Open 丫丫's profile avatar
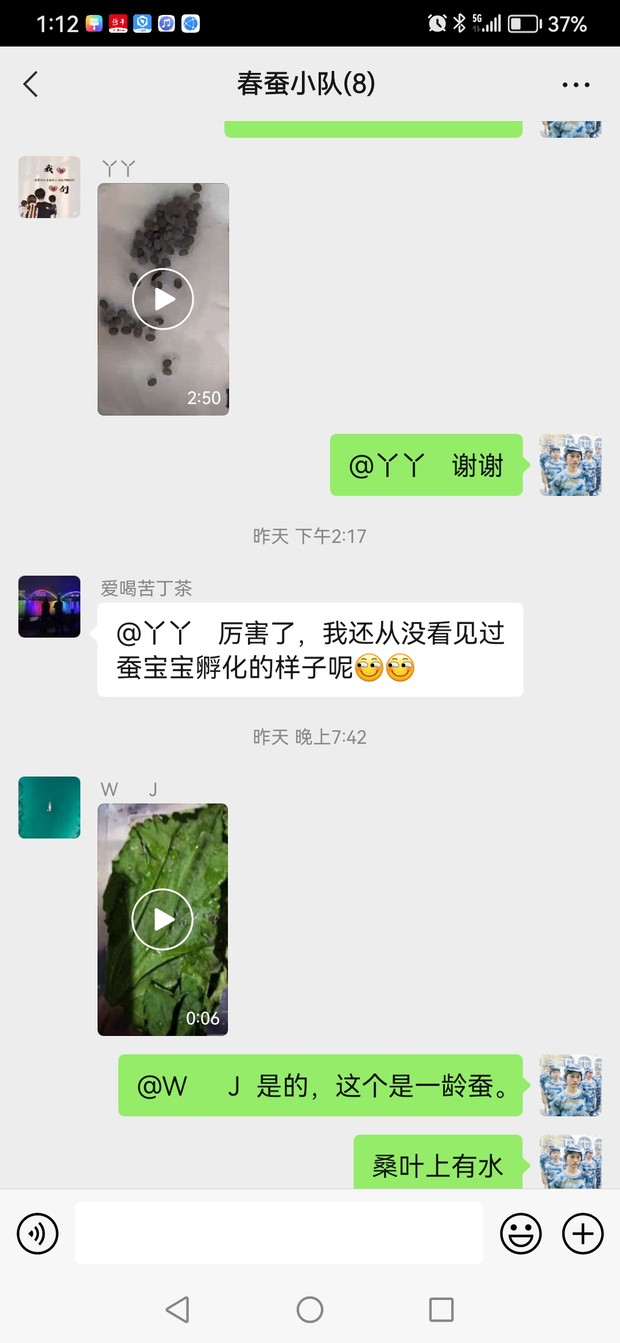This screenshot has height=1343, width=620. pos(49,187)
